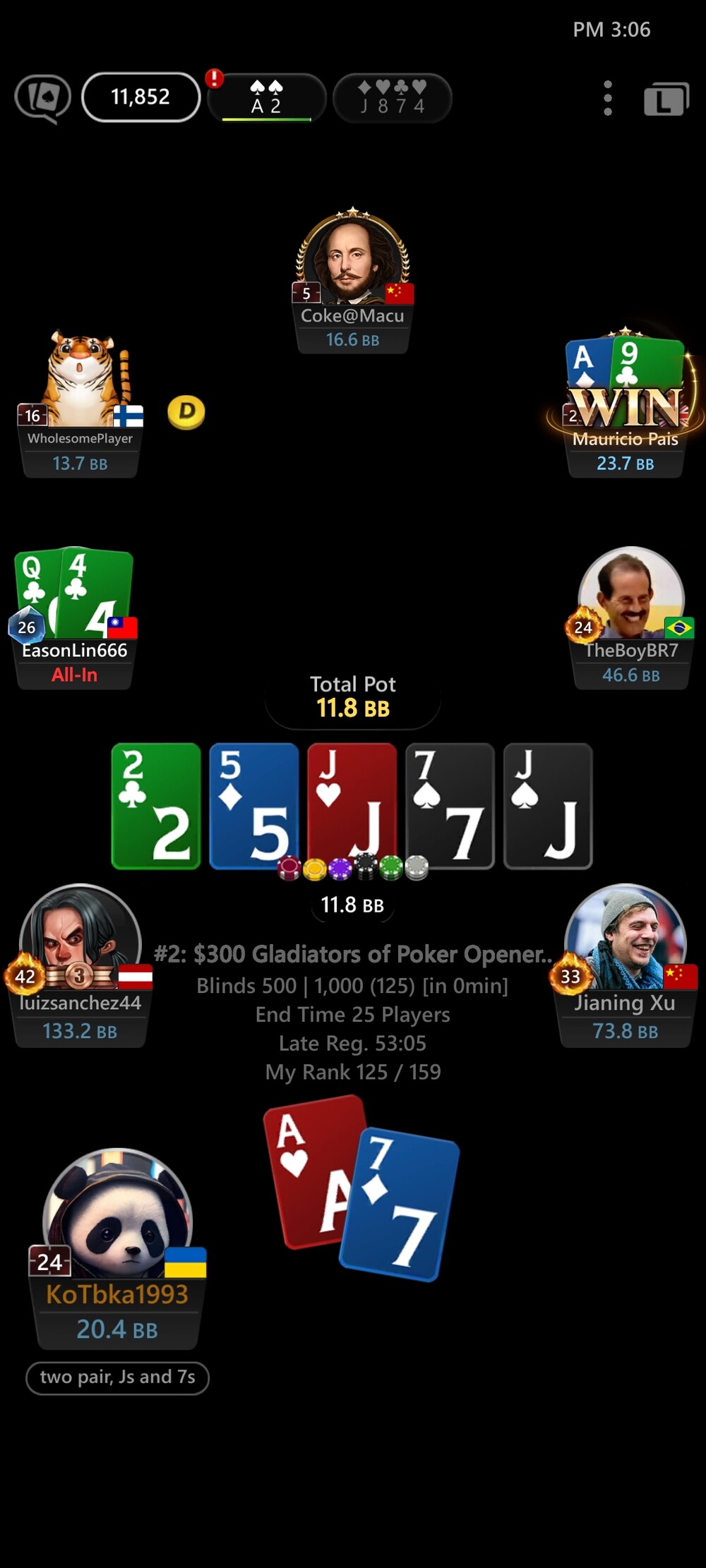The image size is (706, 1568).
Task: Open Jianing Xu player profile
Action: pyautogui.click(x=625, y=965)
